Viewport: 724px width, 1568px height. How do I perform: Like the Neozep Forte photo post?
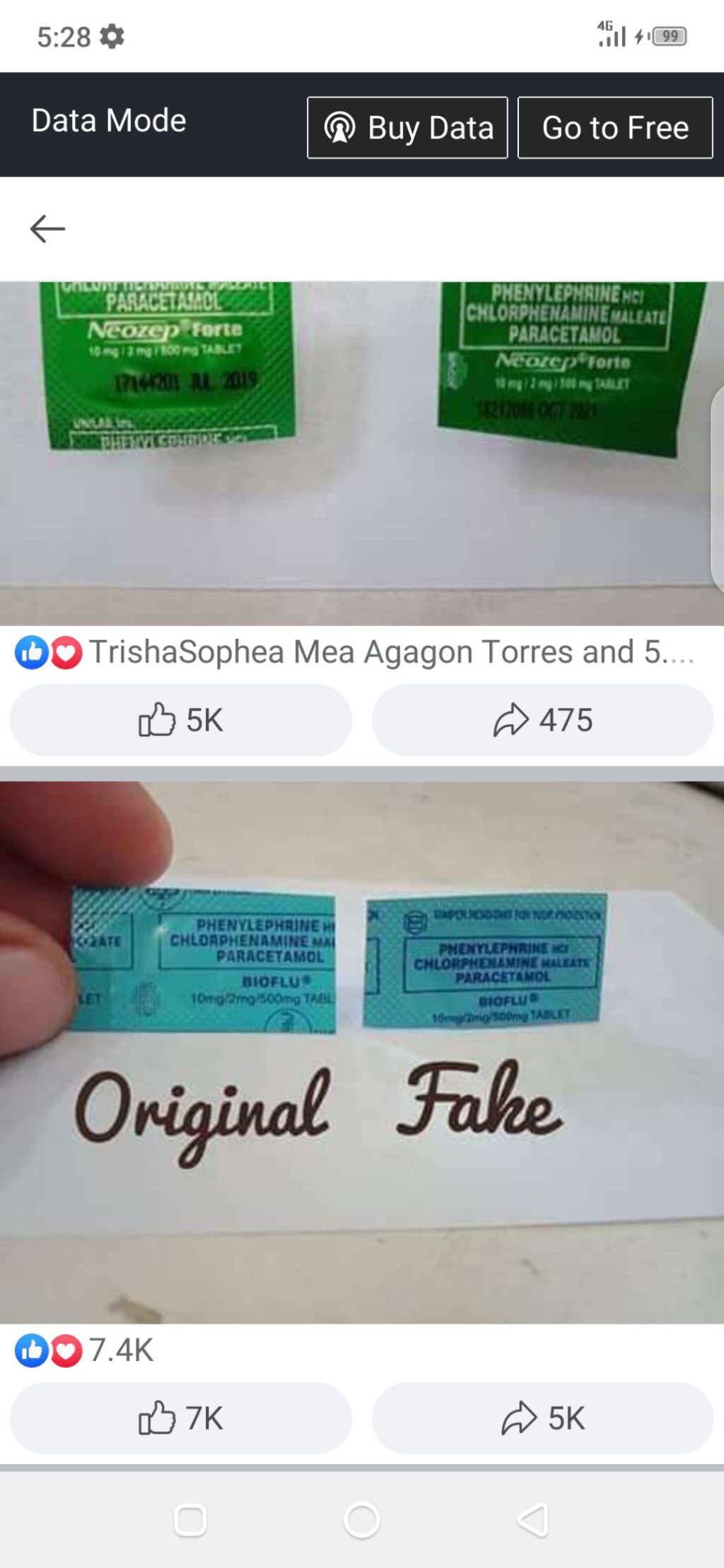click(181, 720)
